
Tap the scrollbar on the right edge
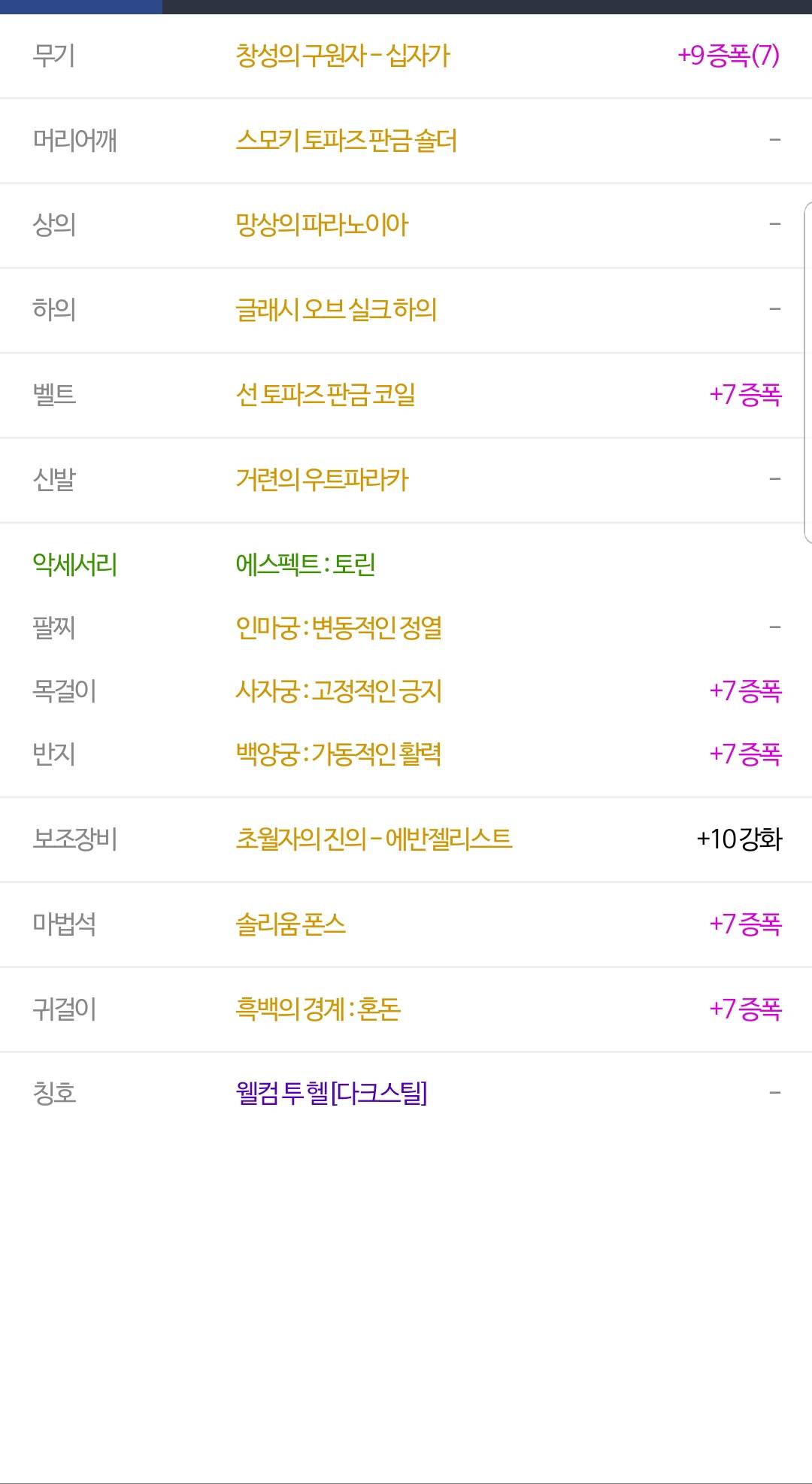pyautogui.click(x=807, y=372)
